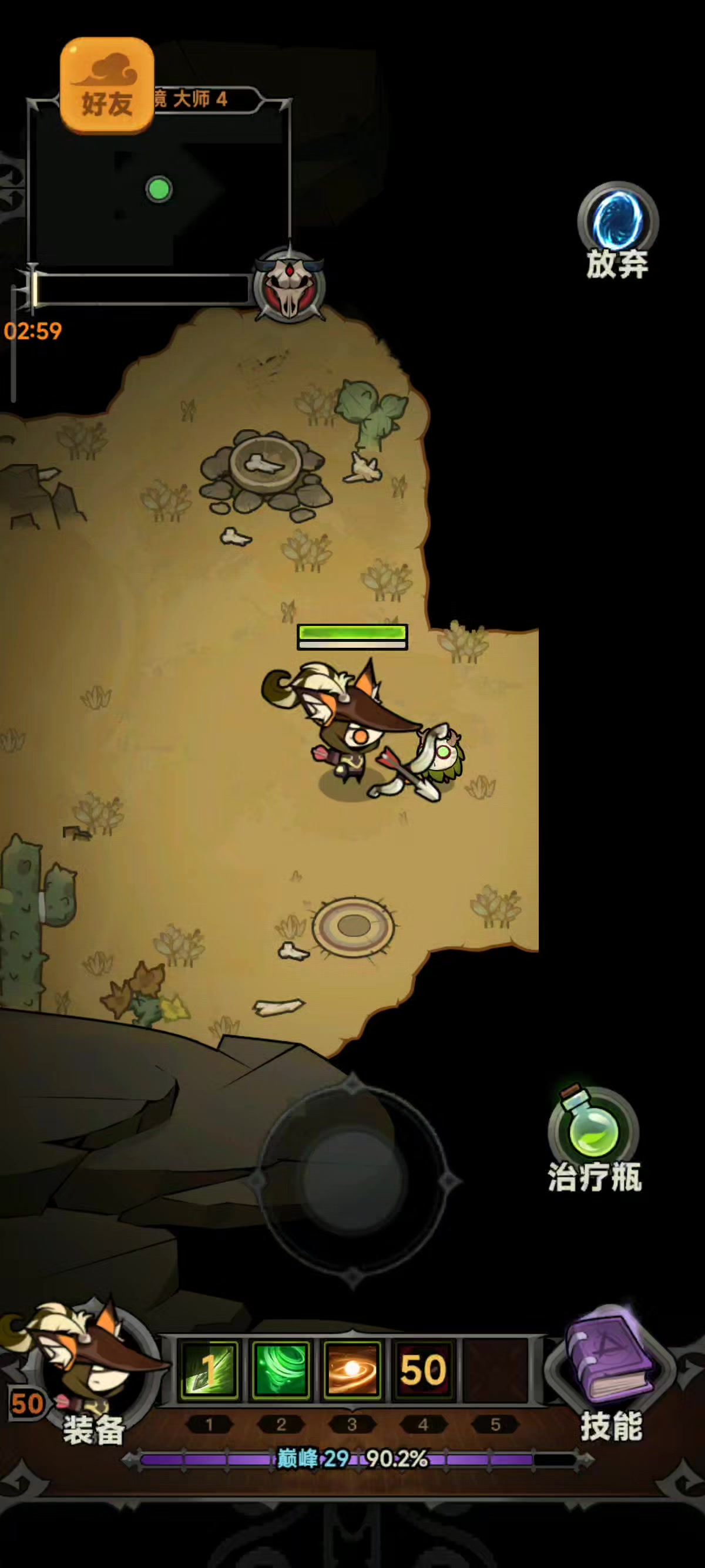
Task: Tap locked skill slot 4 showing 50
Action: [423, 1369]
